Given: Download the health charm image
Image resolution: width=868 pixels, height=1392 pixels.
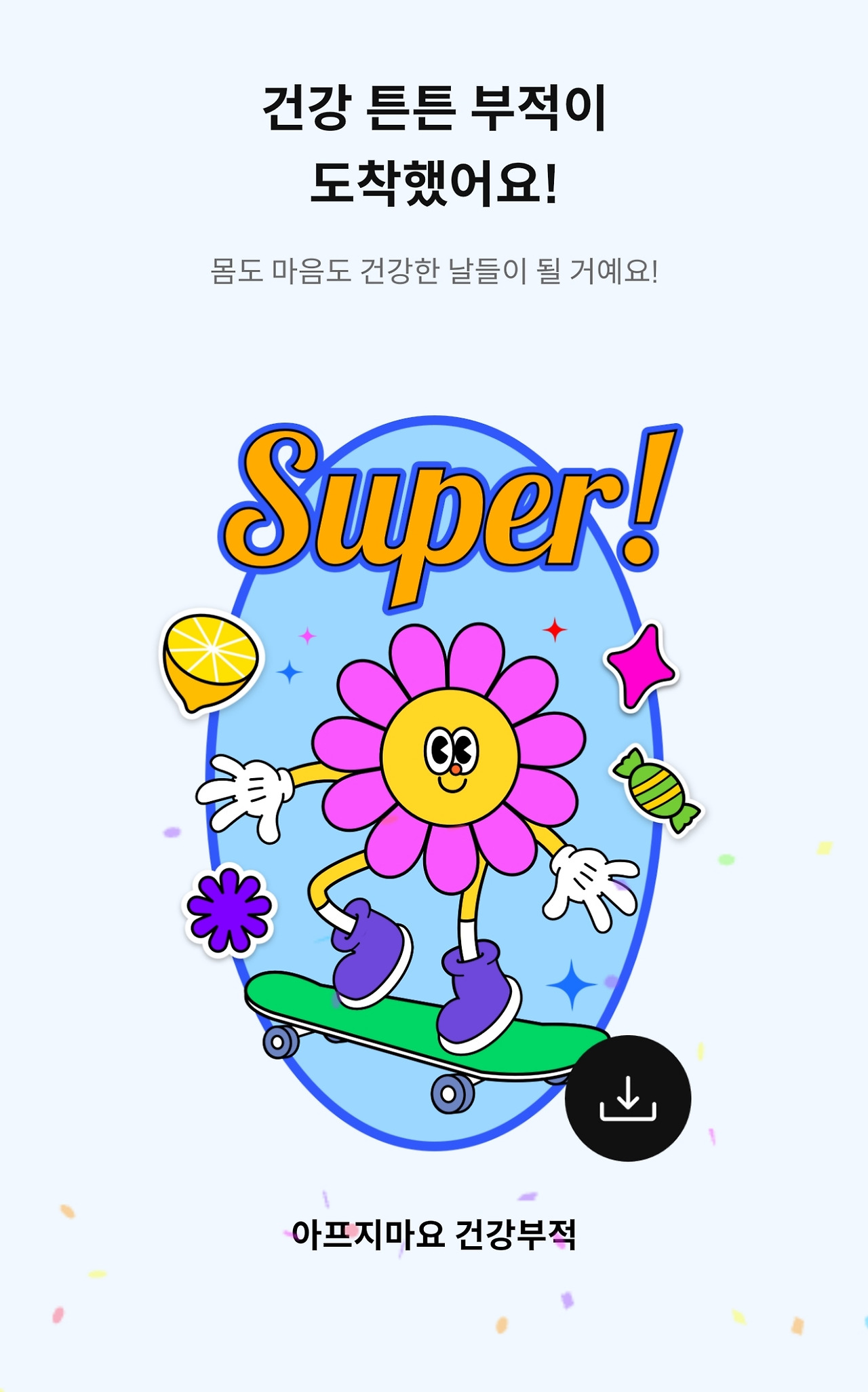Looking at the screenshot, I should [628, 1098].
